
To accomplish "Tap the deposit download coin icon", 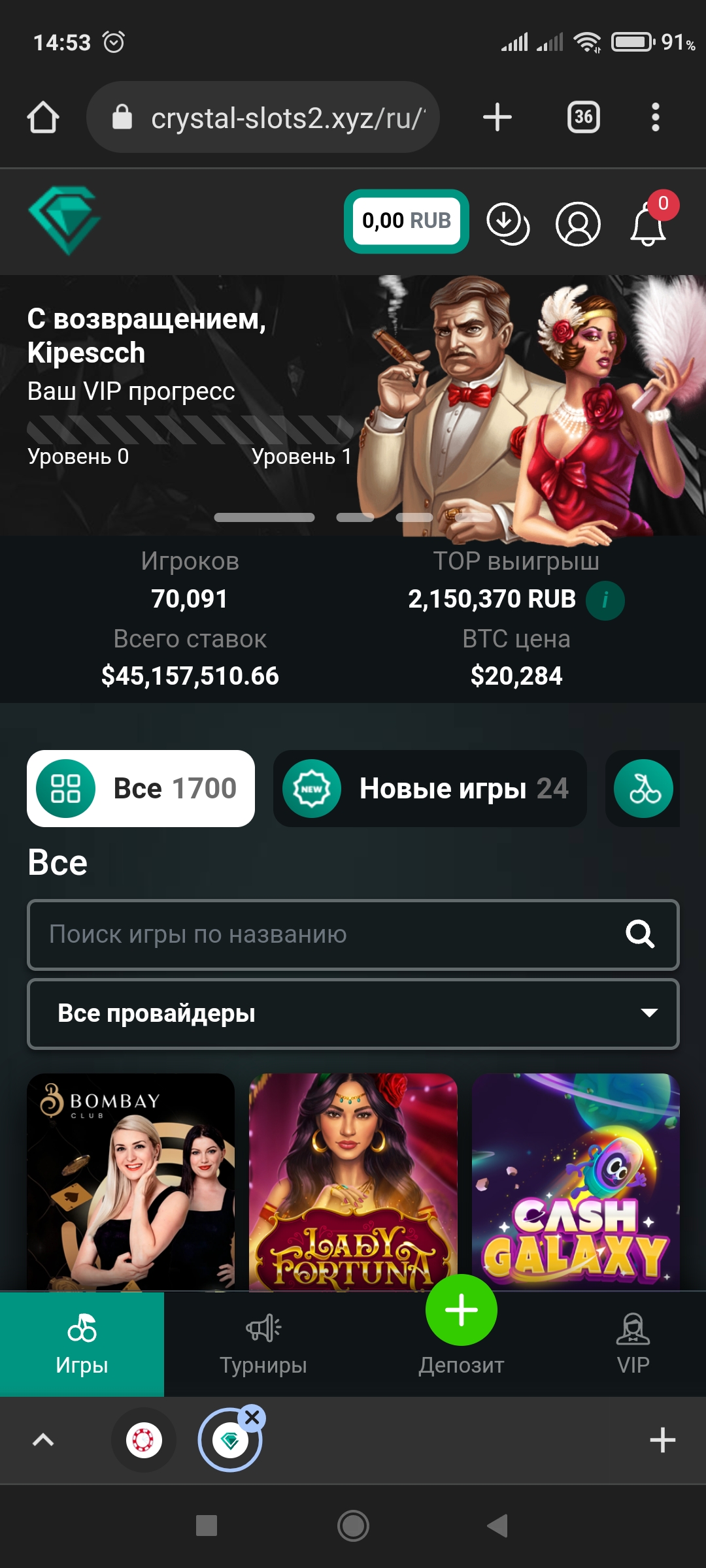I will coord(507,223).
